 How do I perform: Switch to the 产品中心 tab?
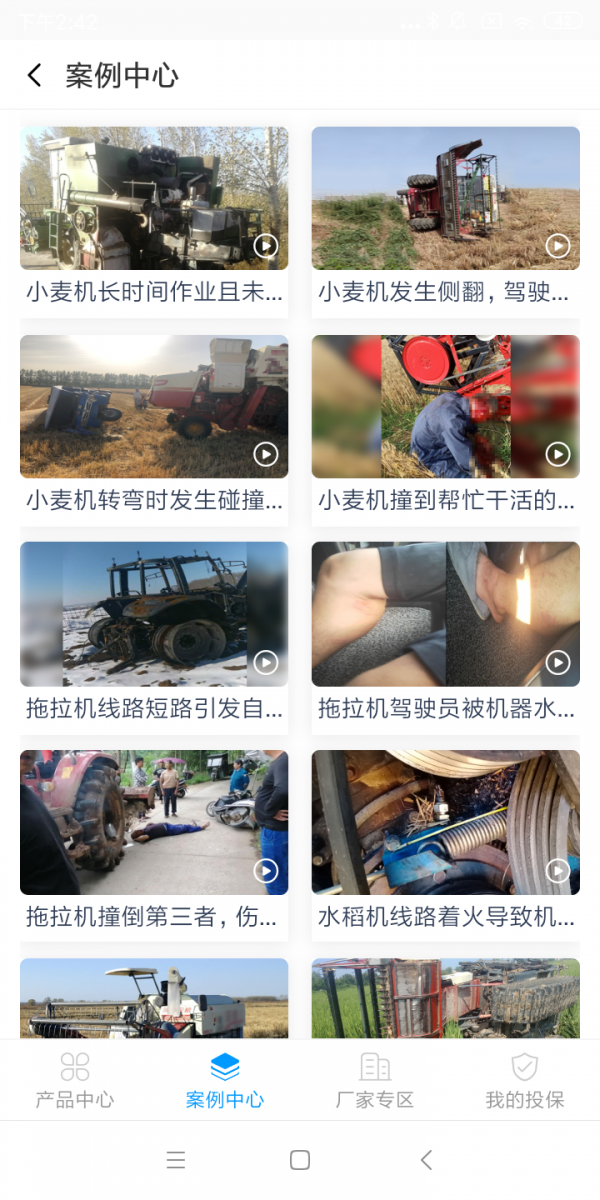click(75, 1080)
